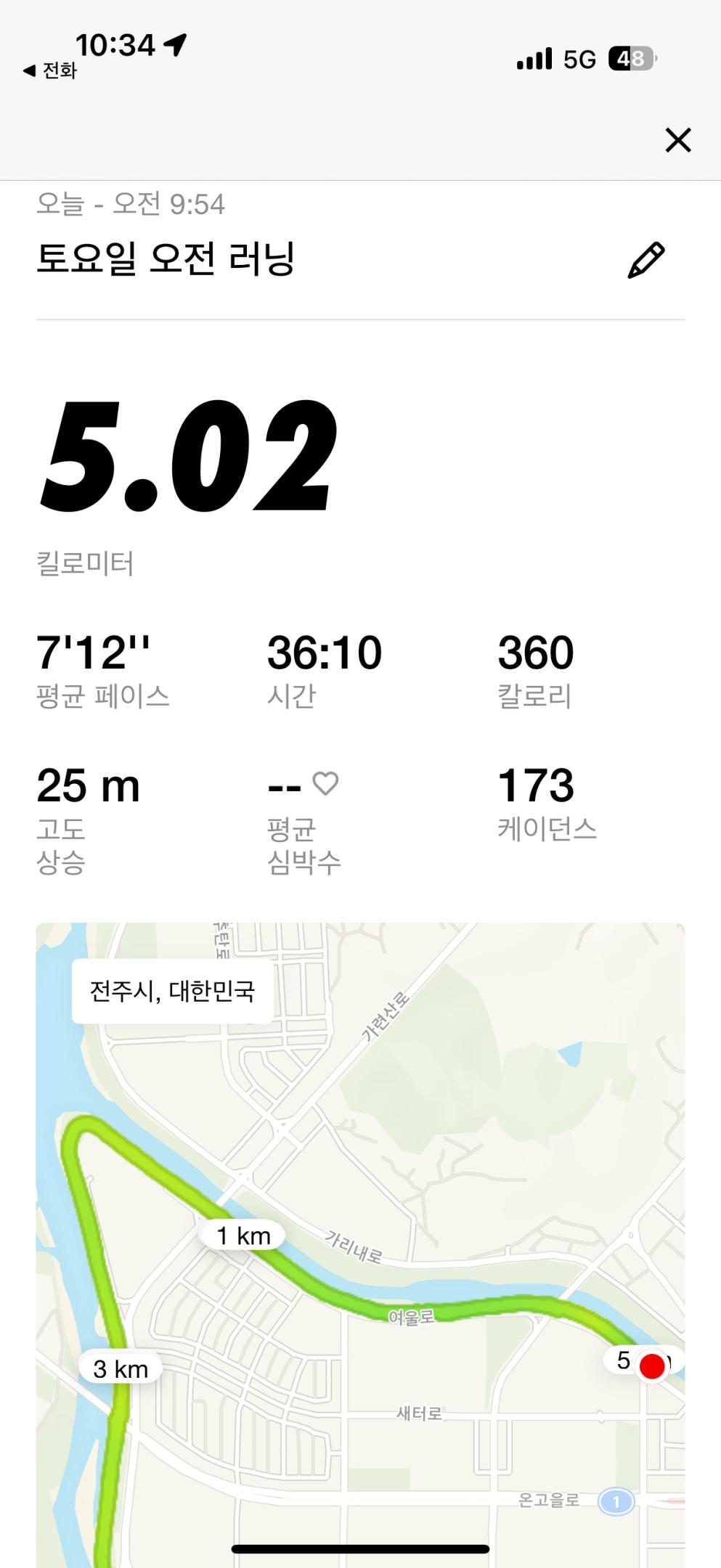This screenshot has height=1568, width=721.
Task: Tap the pencil icon to edit run title
Action: pos(648,258)
